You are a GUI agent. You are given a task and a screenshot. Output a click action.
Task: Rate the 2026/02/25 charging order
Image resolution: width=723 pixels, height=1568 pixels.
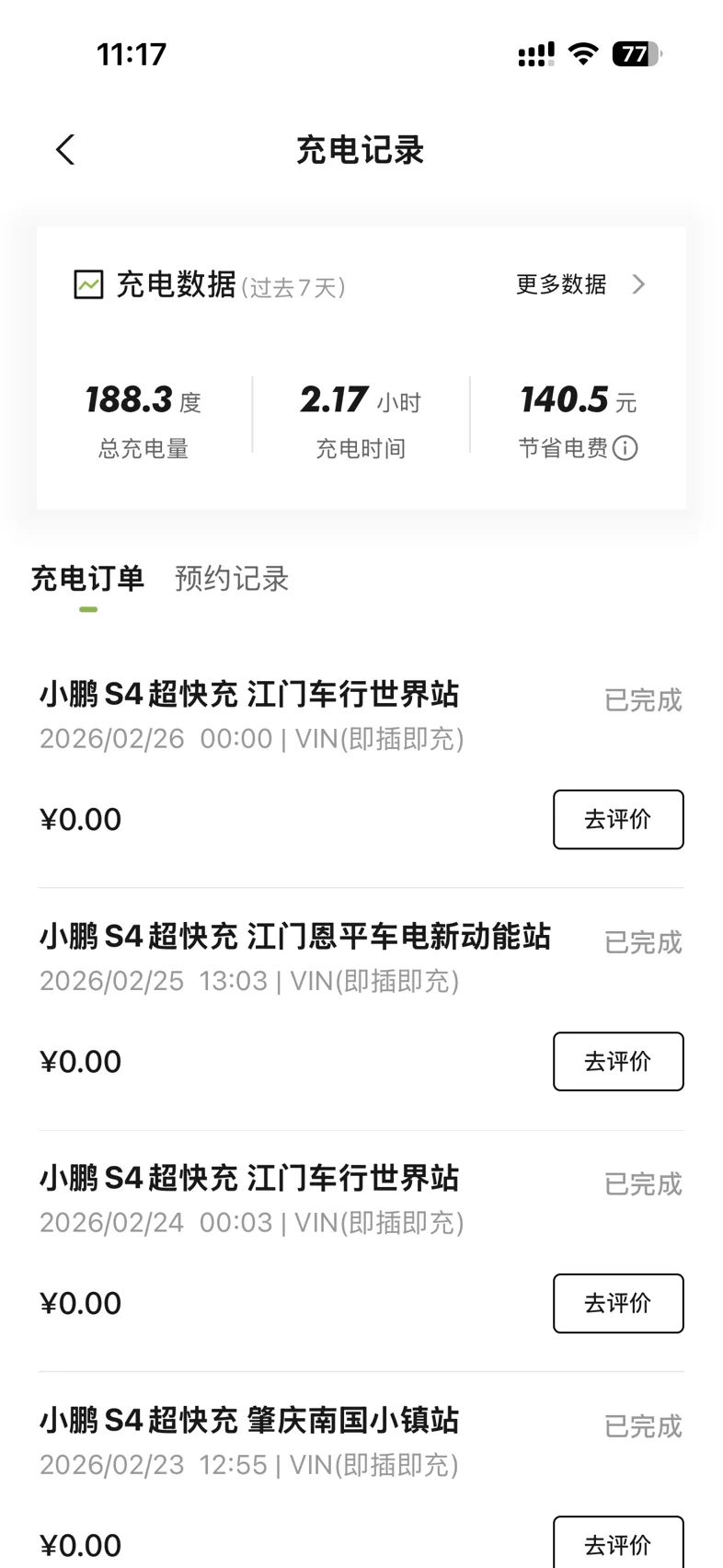click(x=618, y=1061)
